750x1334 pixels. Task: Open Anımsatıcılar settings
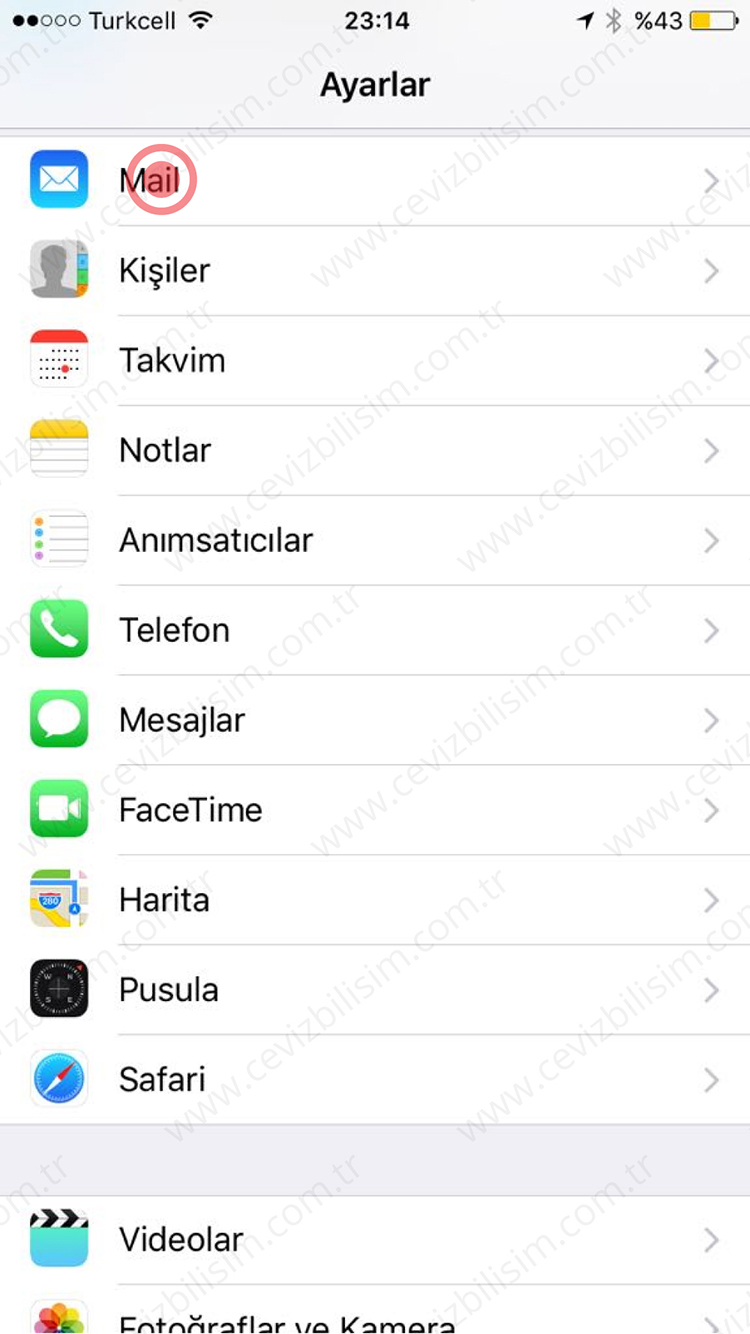pos(375,540)
